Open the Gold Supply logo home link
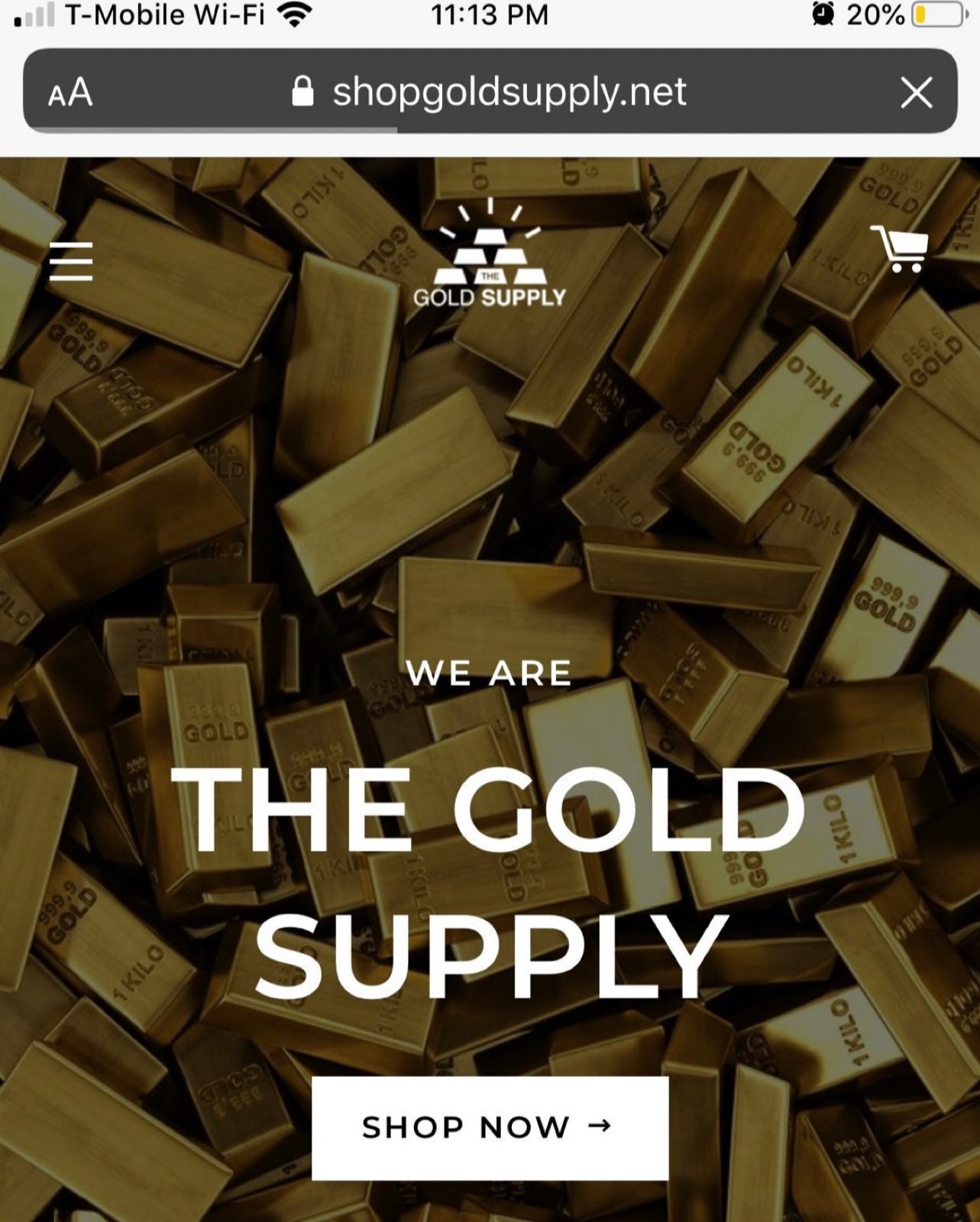Screen dimensions: 980x1222 coord(490,256)
